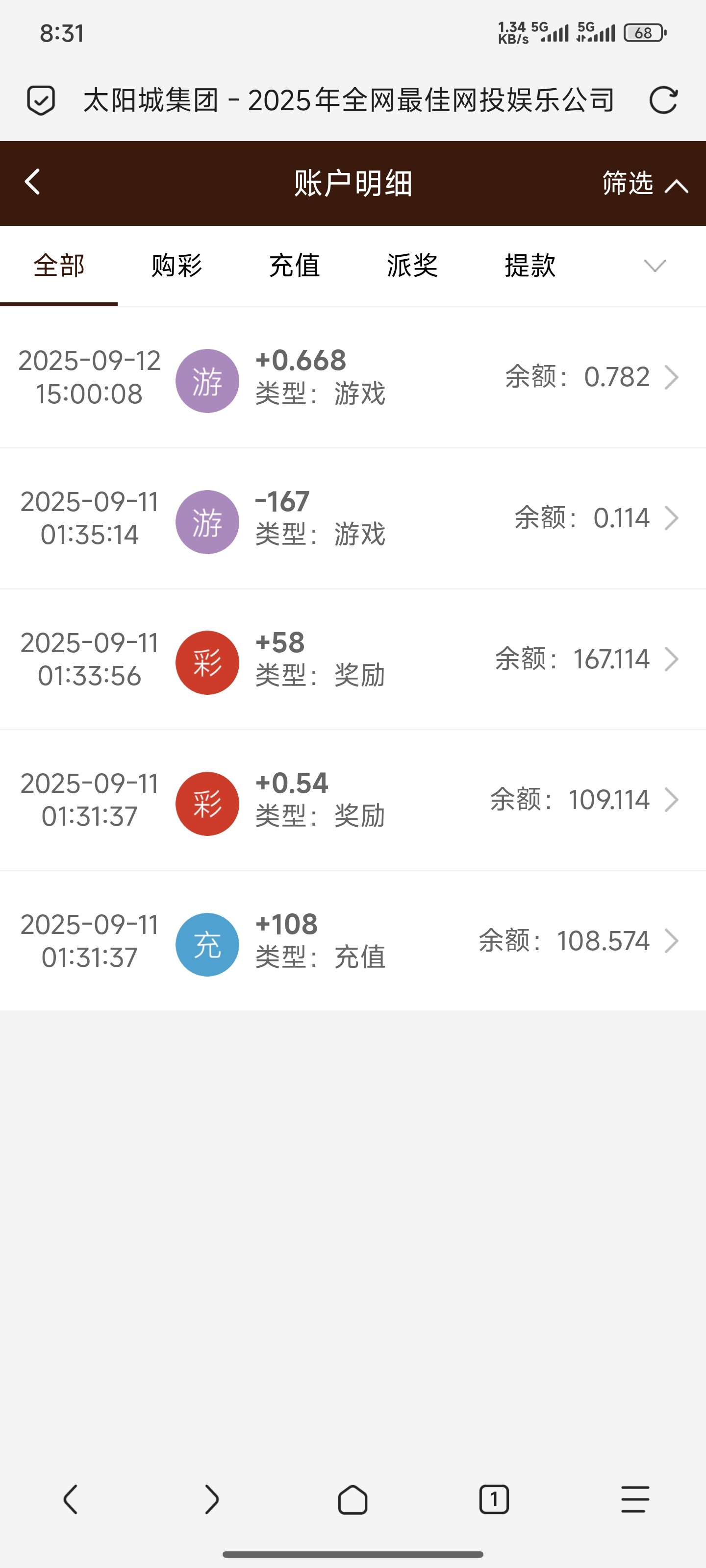Open the +0.668 游戏 transaction details
The height and width of the screenshot is (1568, 706).
[x=353, y=377]
